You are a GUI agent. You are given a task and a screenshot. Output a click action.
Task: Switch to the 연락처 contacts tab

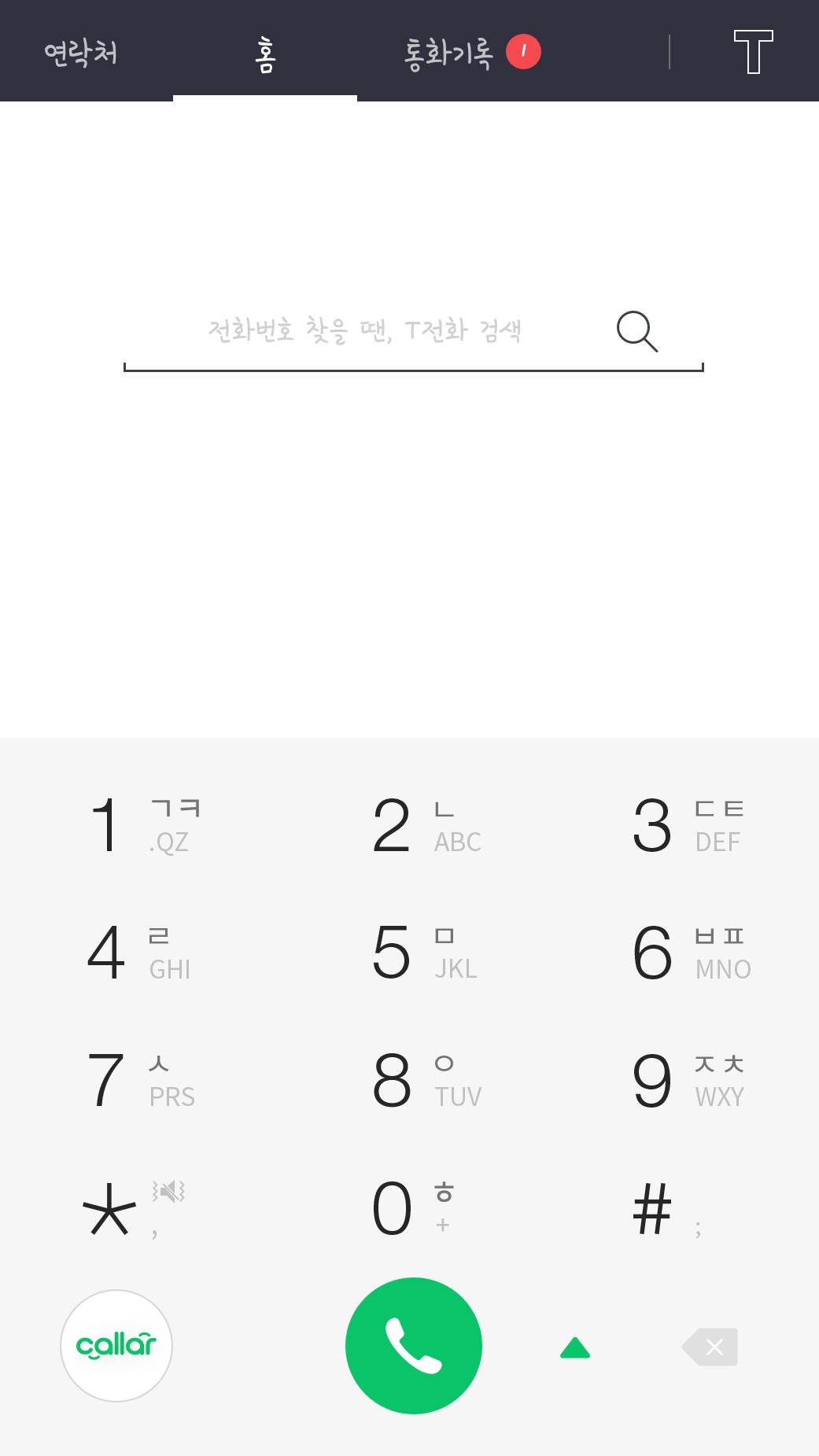pyautogui.click(x=81, y=53)
